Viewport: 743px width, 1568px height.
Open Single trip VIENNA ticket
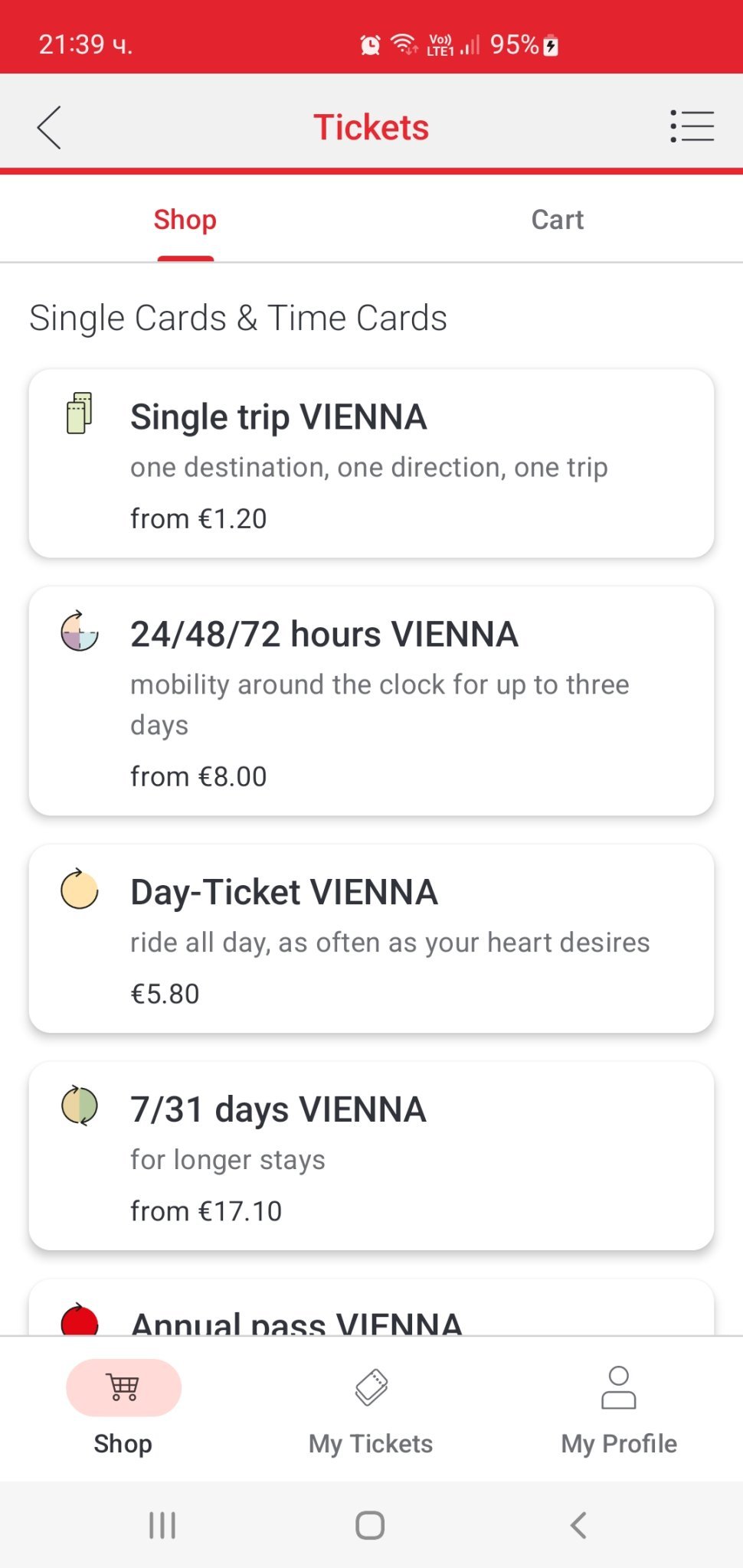click(x=371, y=463)
